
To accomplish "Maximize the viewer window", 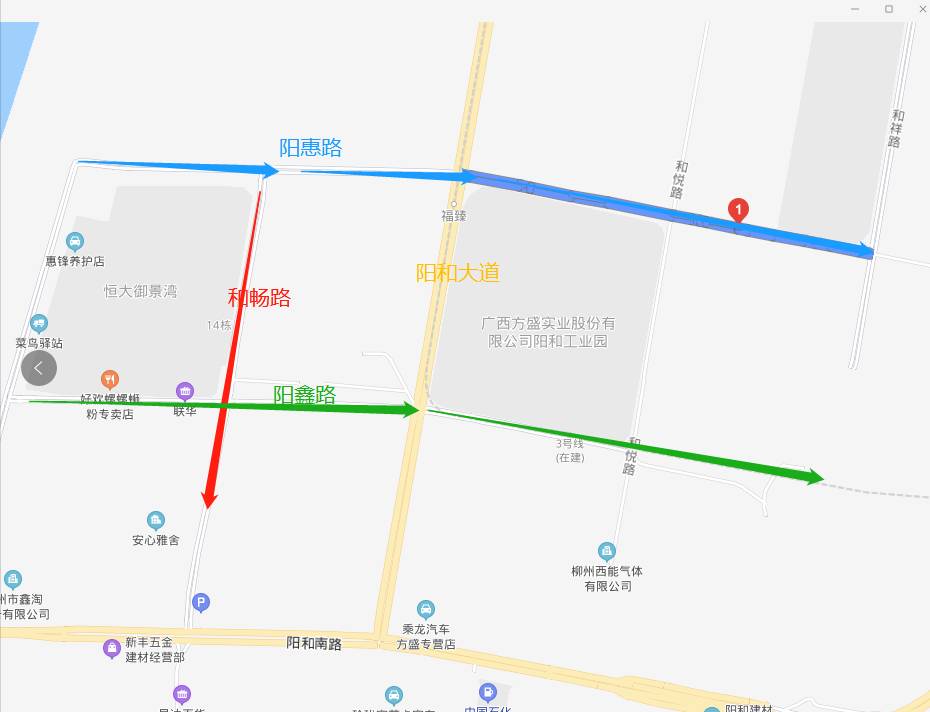I will 888,8.
